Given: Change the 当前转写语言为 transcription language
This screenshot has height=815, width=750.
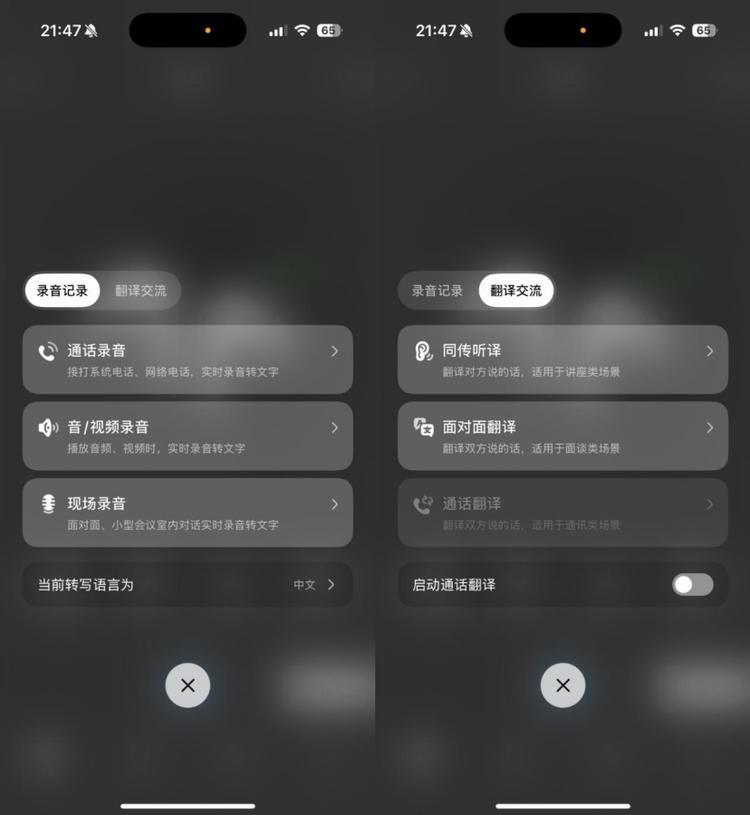Looking at the screenshot, I should (x=187, y=585).
